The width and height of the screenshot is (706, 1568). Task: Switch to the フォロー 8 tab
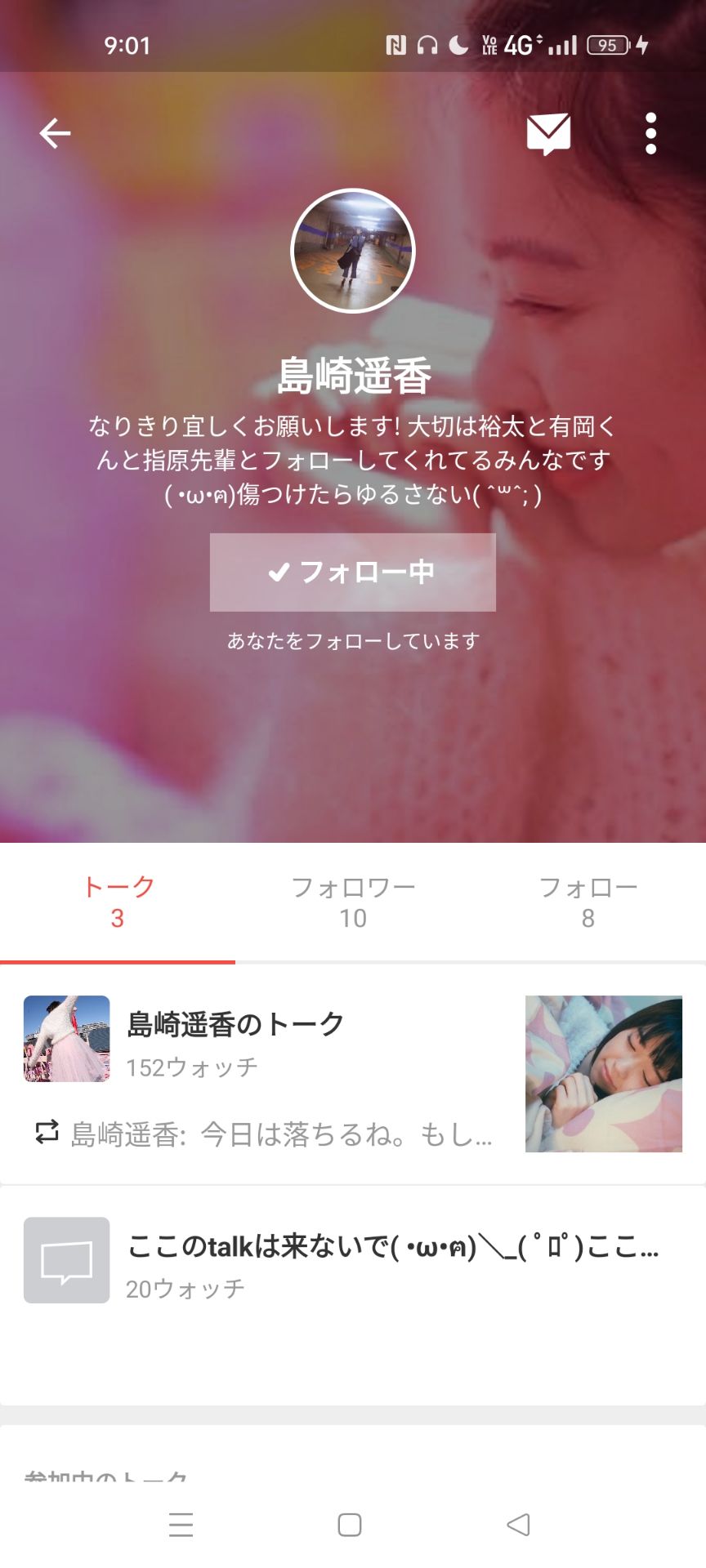point(590,901)
